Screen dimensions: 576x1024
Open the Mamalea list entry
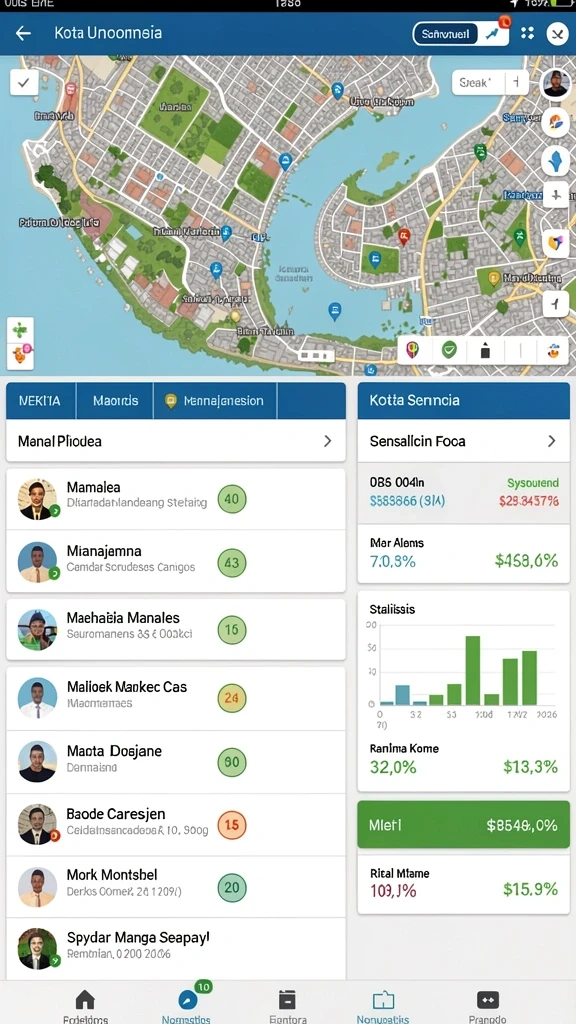coord(176,499)
